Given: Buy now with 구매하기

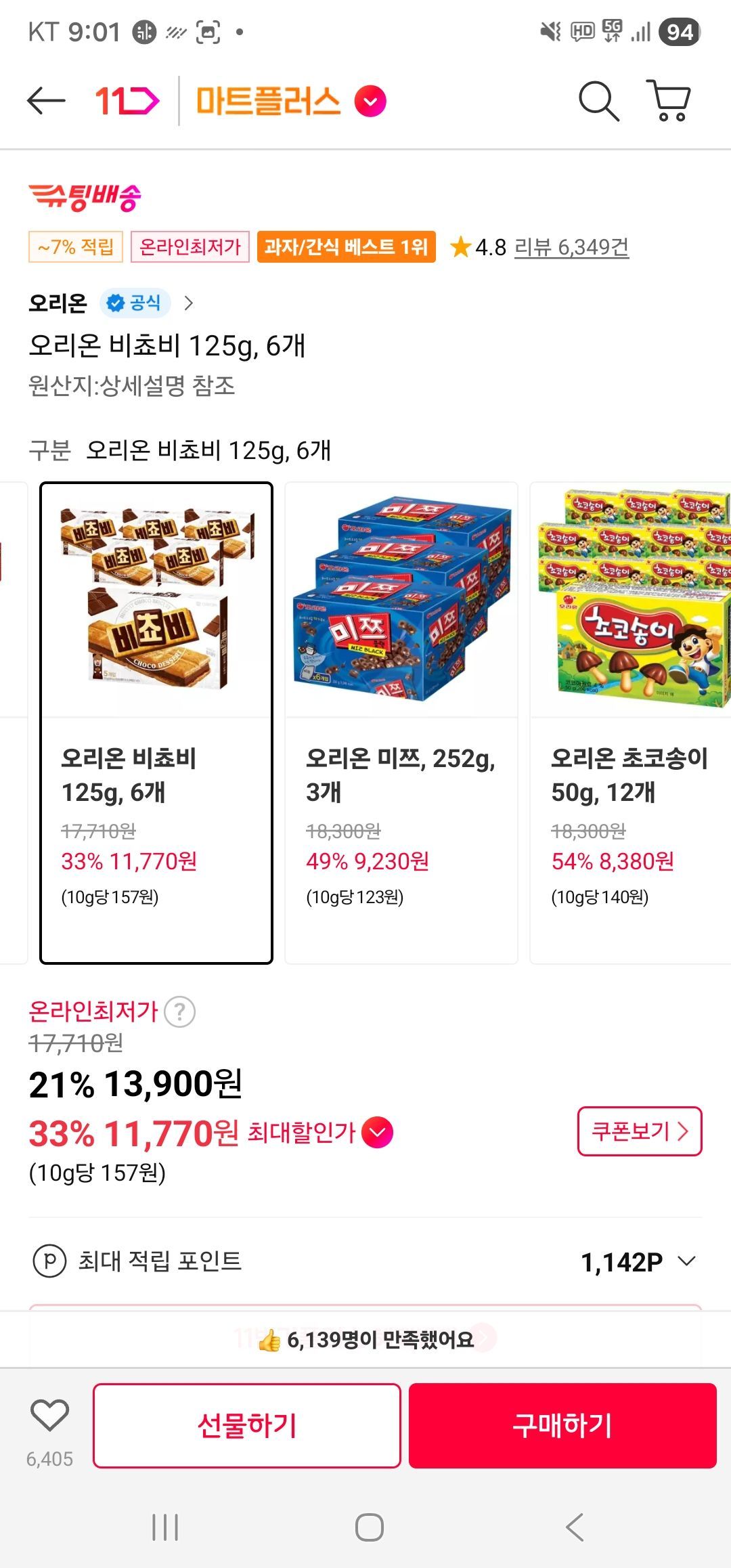Looking at the screenshot, I should [x=562, y=1425].
